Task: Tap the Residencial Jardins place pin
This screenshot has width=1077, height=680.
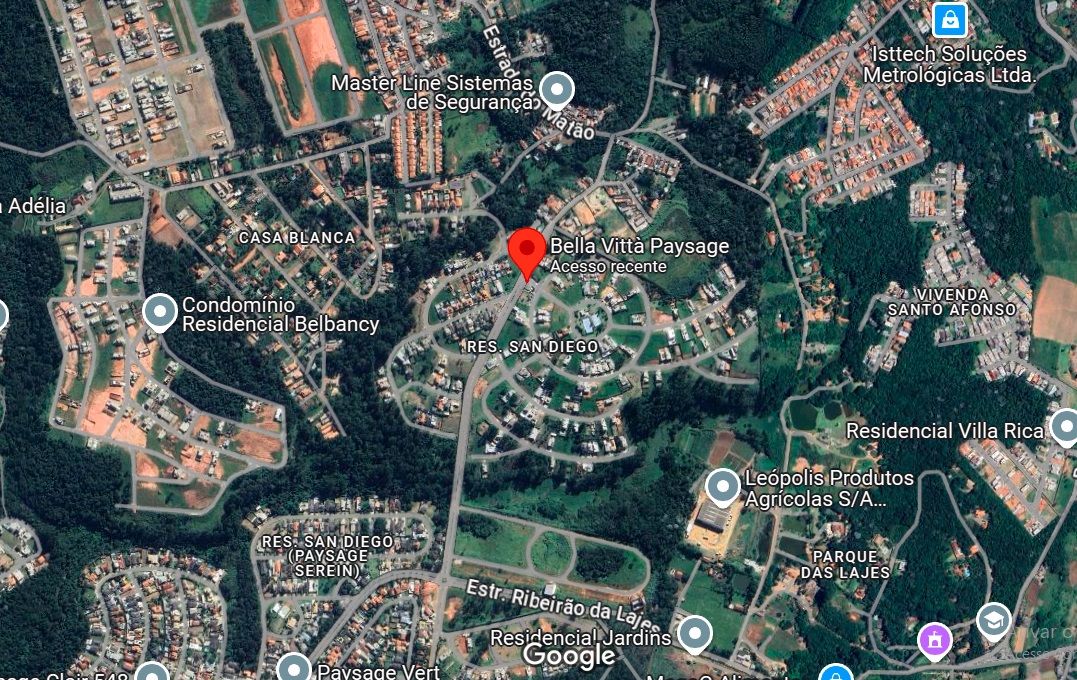Action: [694, 633]
